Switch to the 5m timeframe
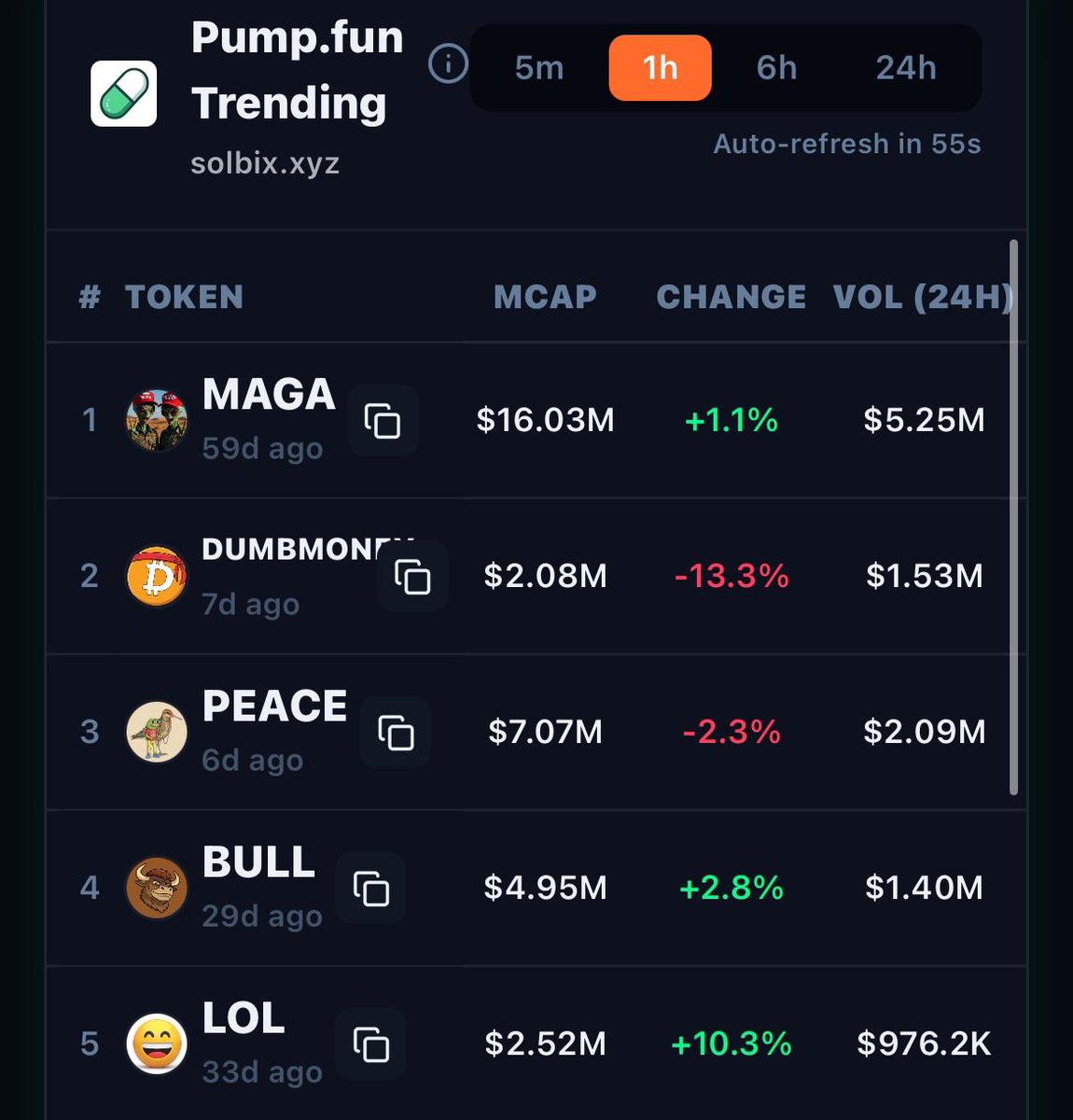Image resolution: width=1073 pixels, height=1120 pixels. pyautogui.click(x=539, y=68)
